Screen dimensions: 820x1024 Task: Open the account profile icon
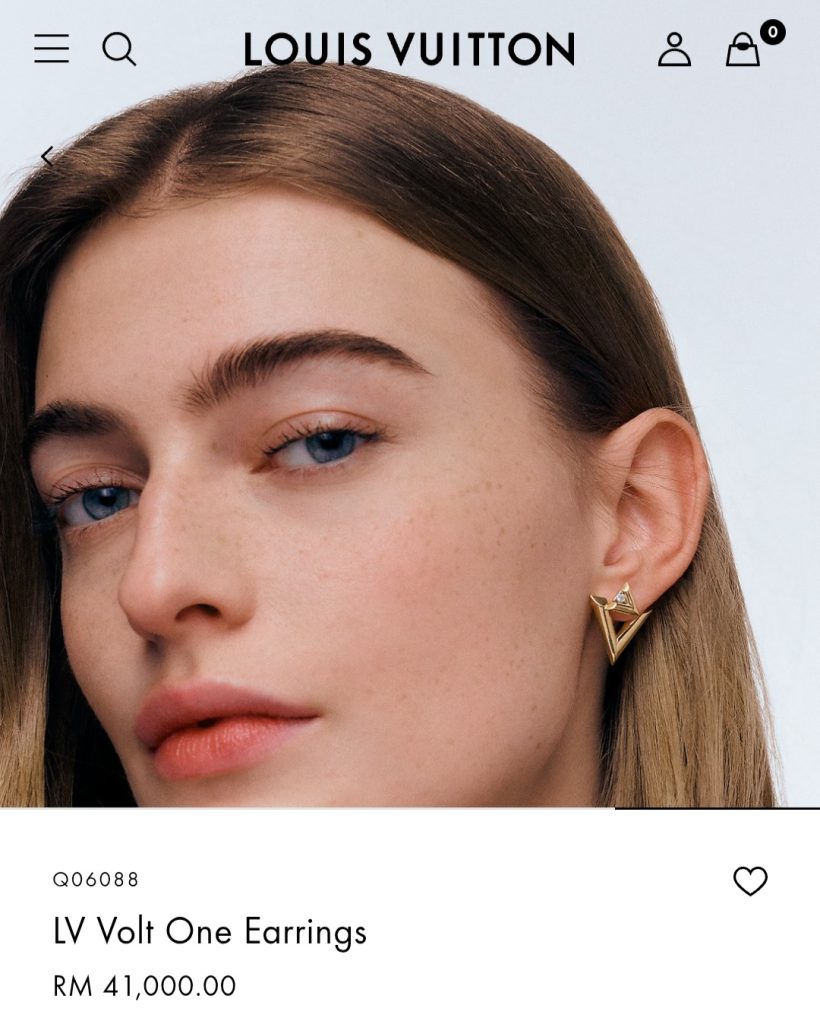(x=674, y=49)
